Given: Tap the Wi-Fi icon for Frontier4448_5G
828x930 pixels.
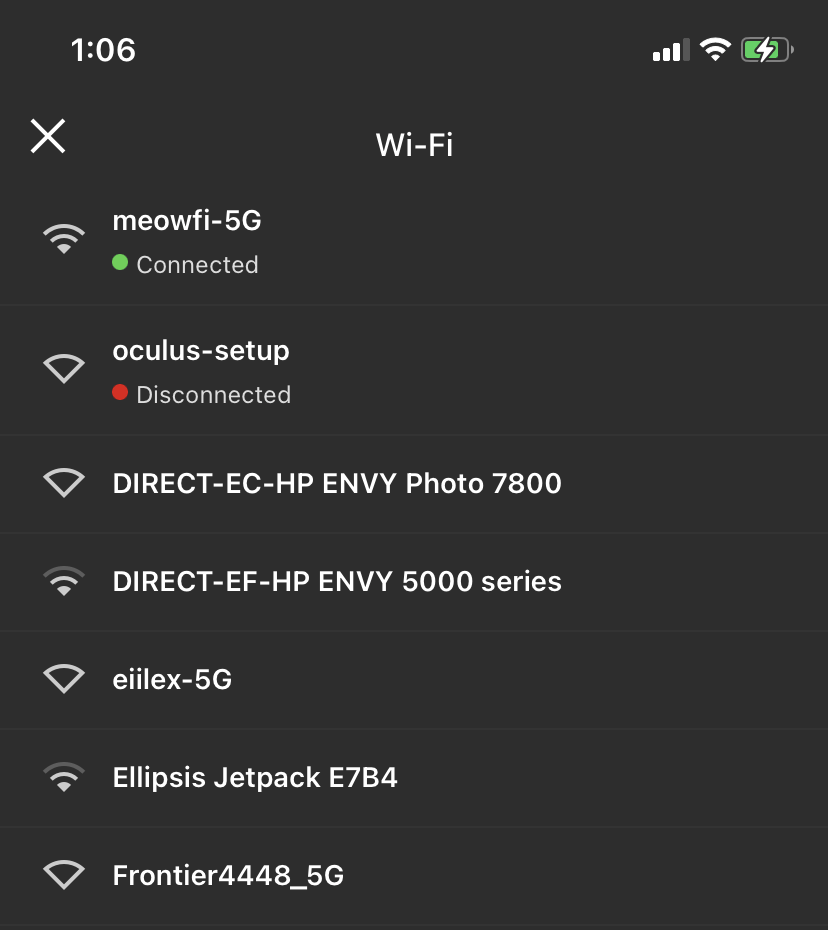Looking at the screenshot, I should (64, 874).
